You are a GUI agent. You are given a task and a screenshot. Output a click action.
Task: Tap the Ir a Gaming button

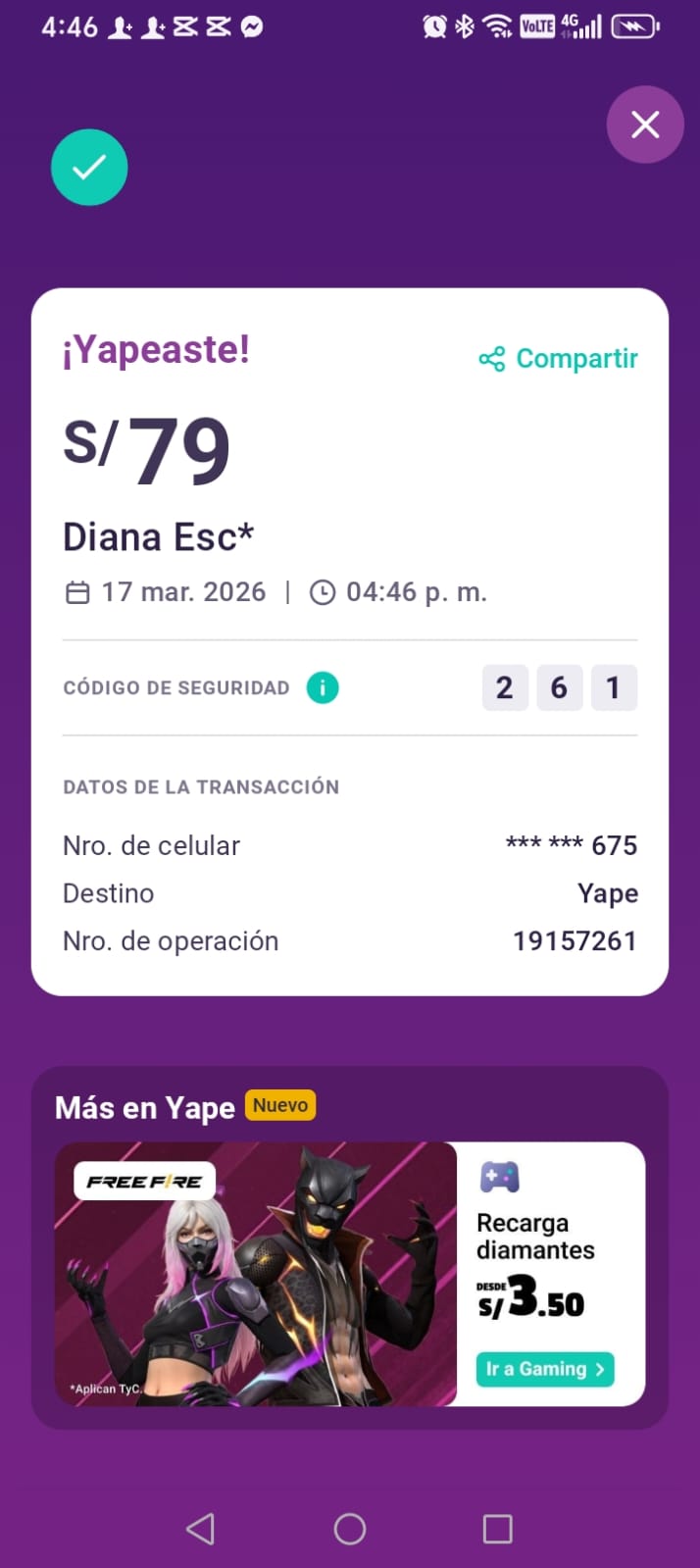click(545, 1369)
